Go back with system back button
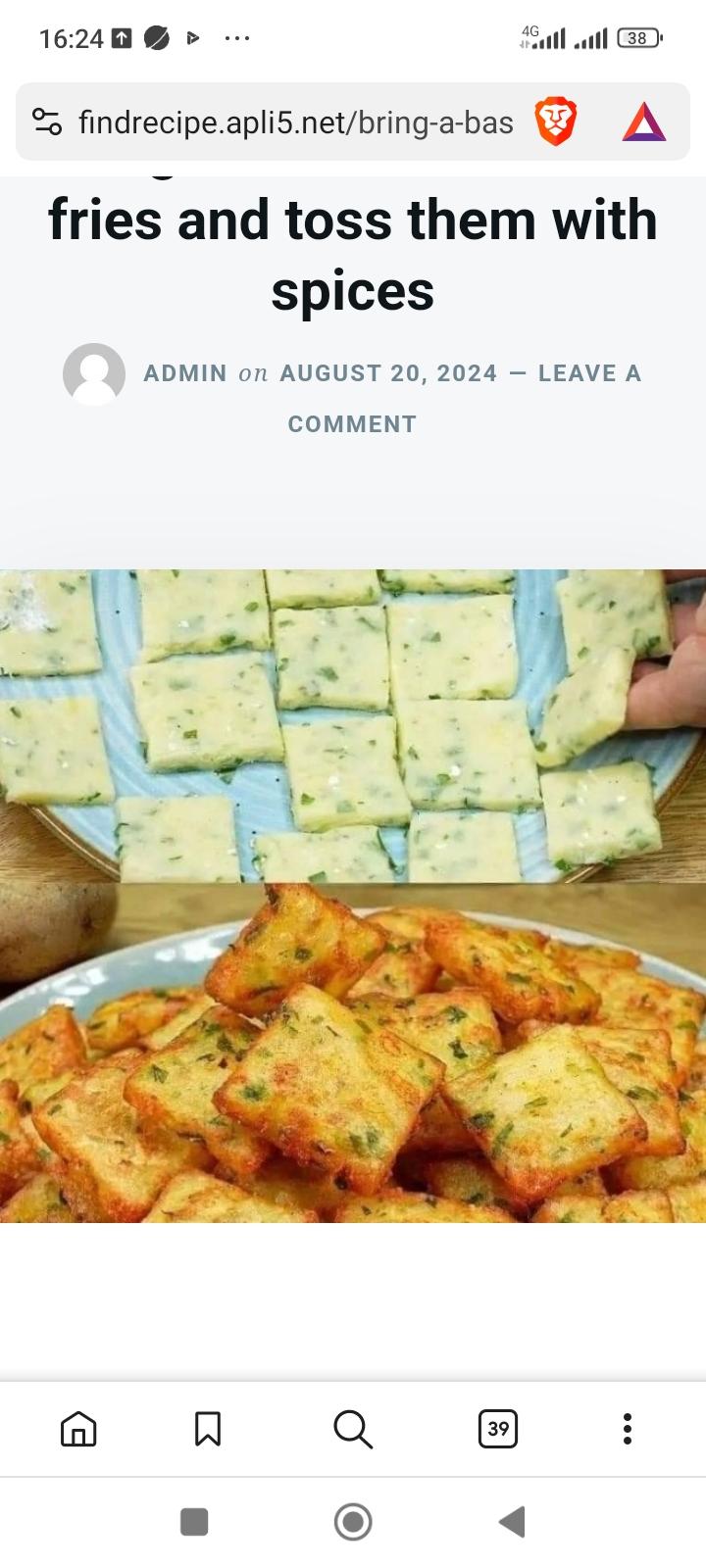The image size is (706, 1568). [x=512, y=1522]
